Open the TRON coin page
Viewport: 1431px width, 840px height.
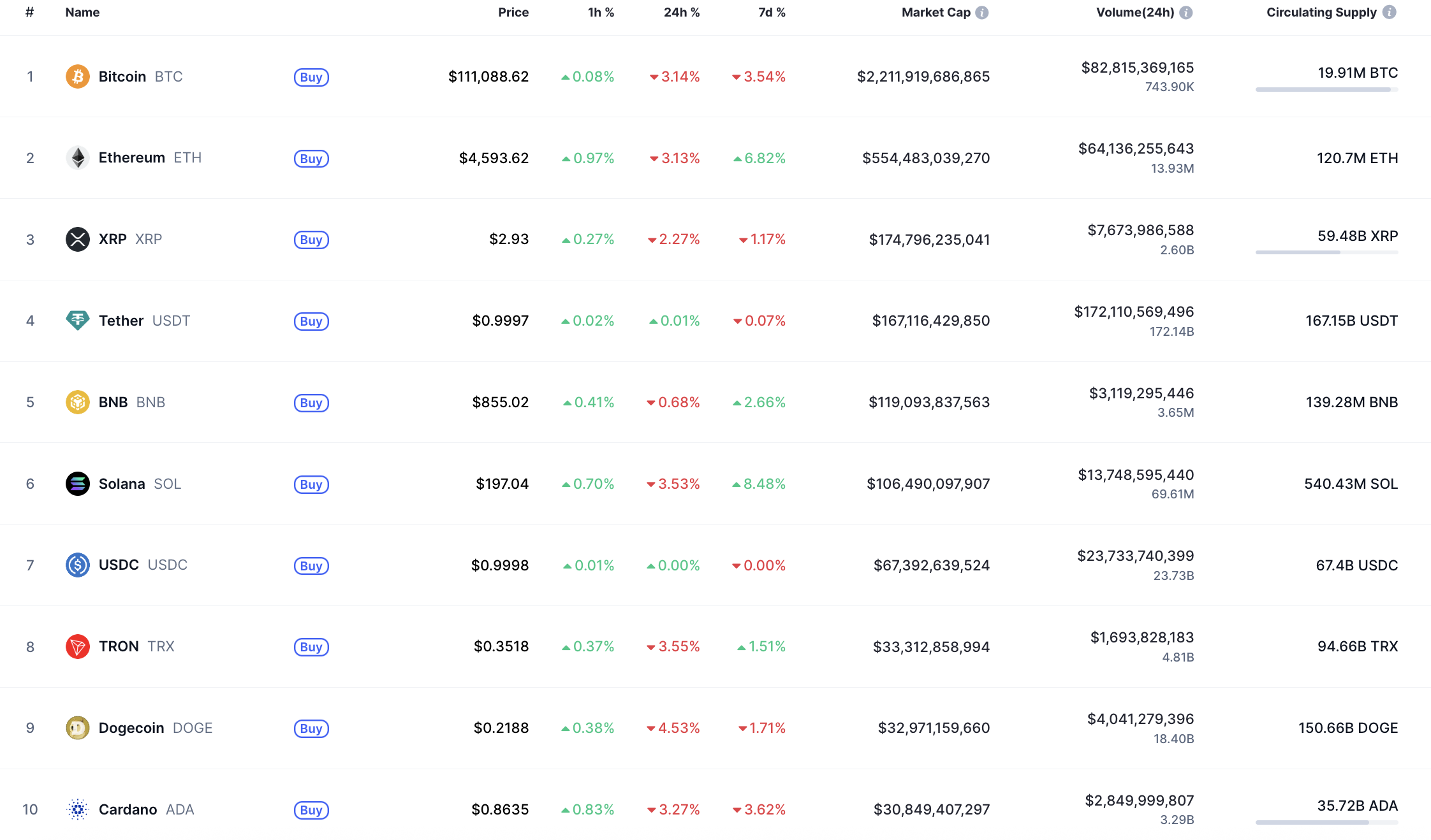coord(119,646)
